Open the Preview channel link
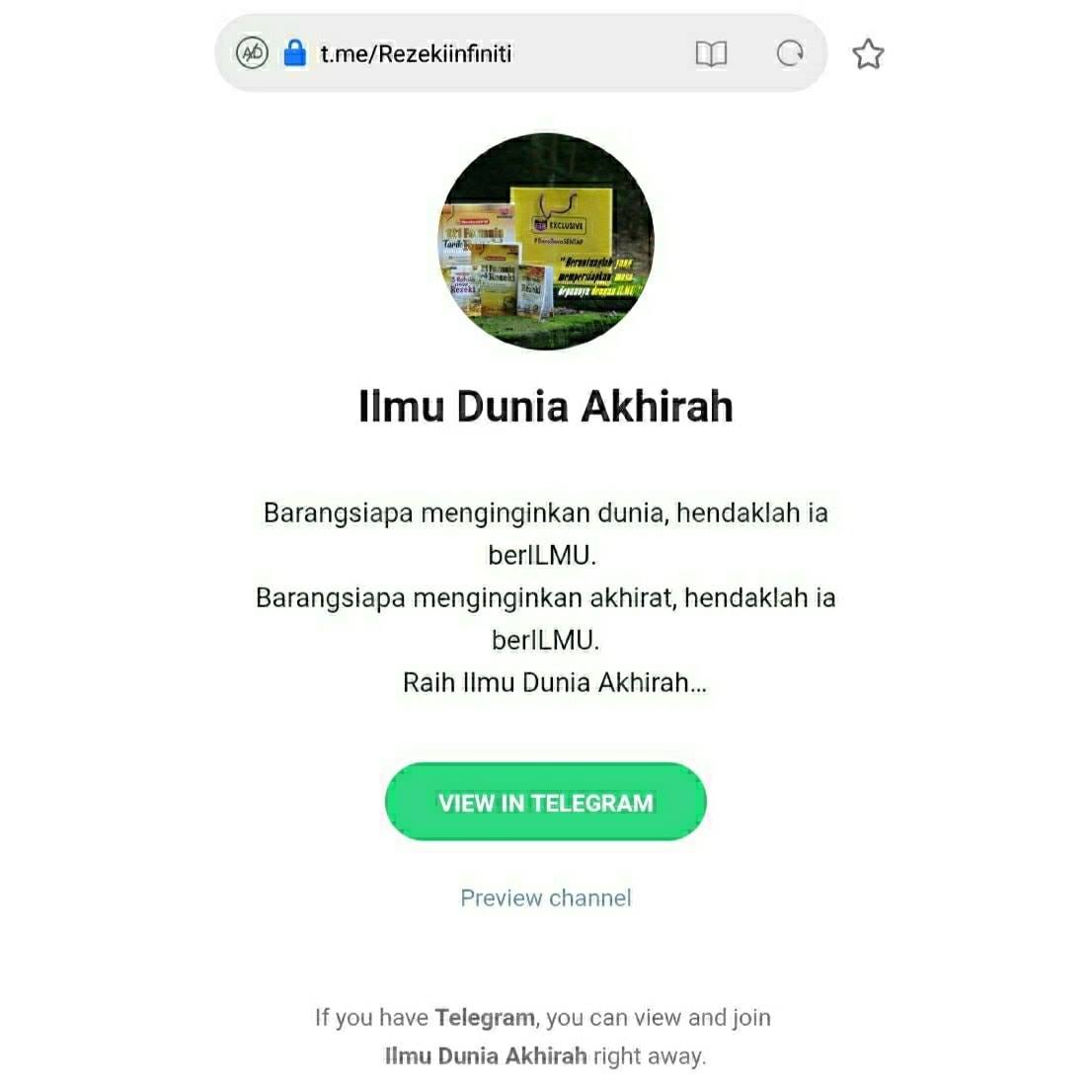 545,897
